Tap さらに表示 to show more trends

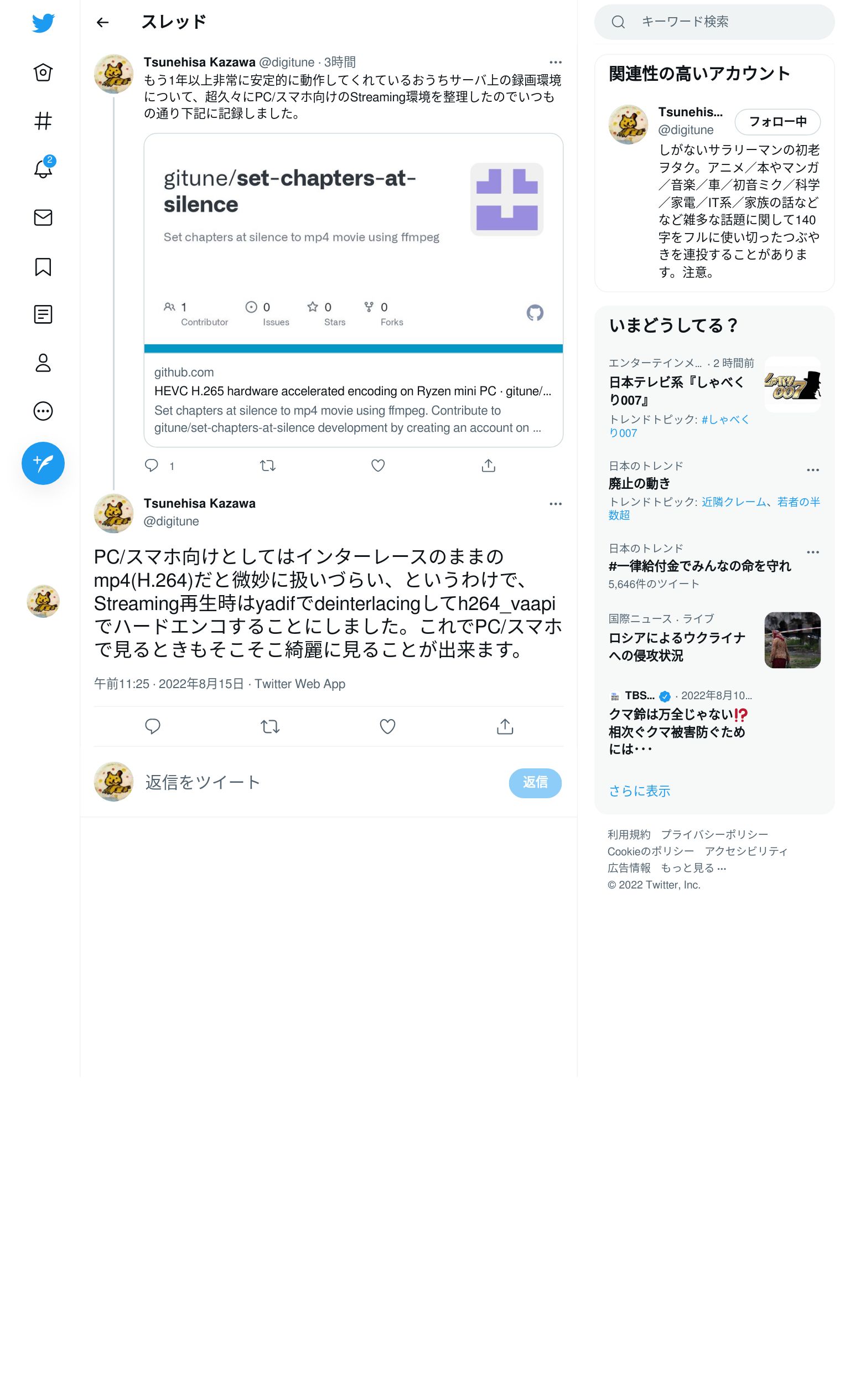(x=639, y=791)
